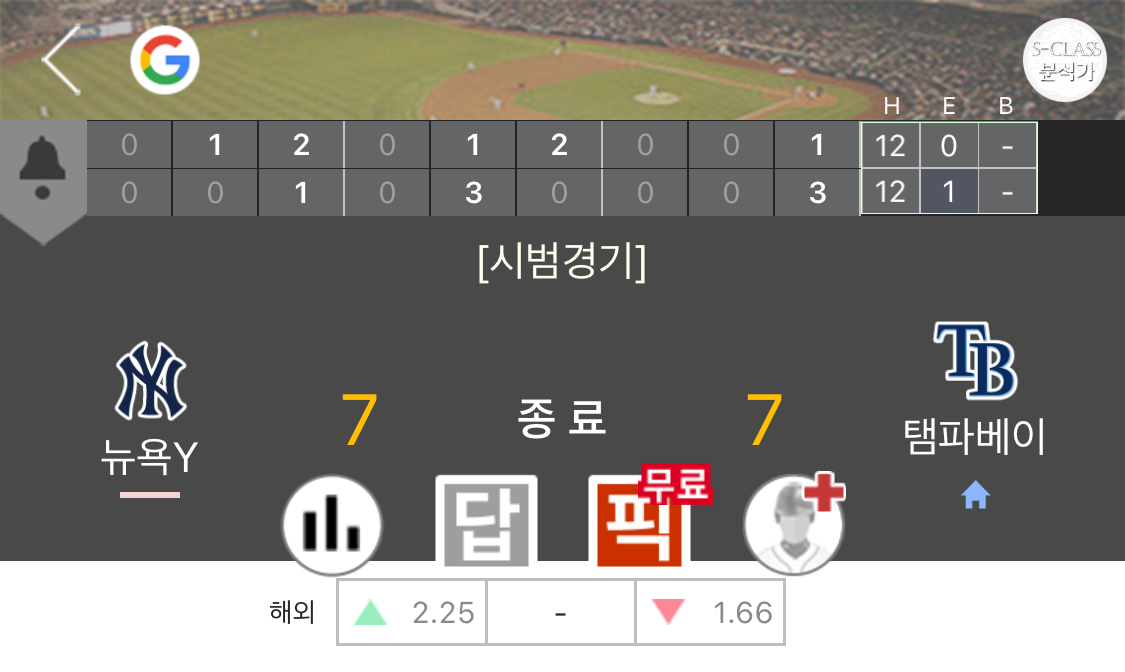1125x672 pixels.
Task: Select the 1.66 overseas odds cell
Action: (x=710, y=612)
